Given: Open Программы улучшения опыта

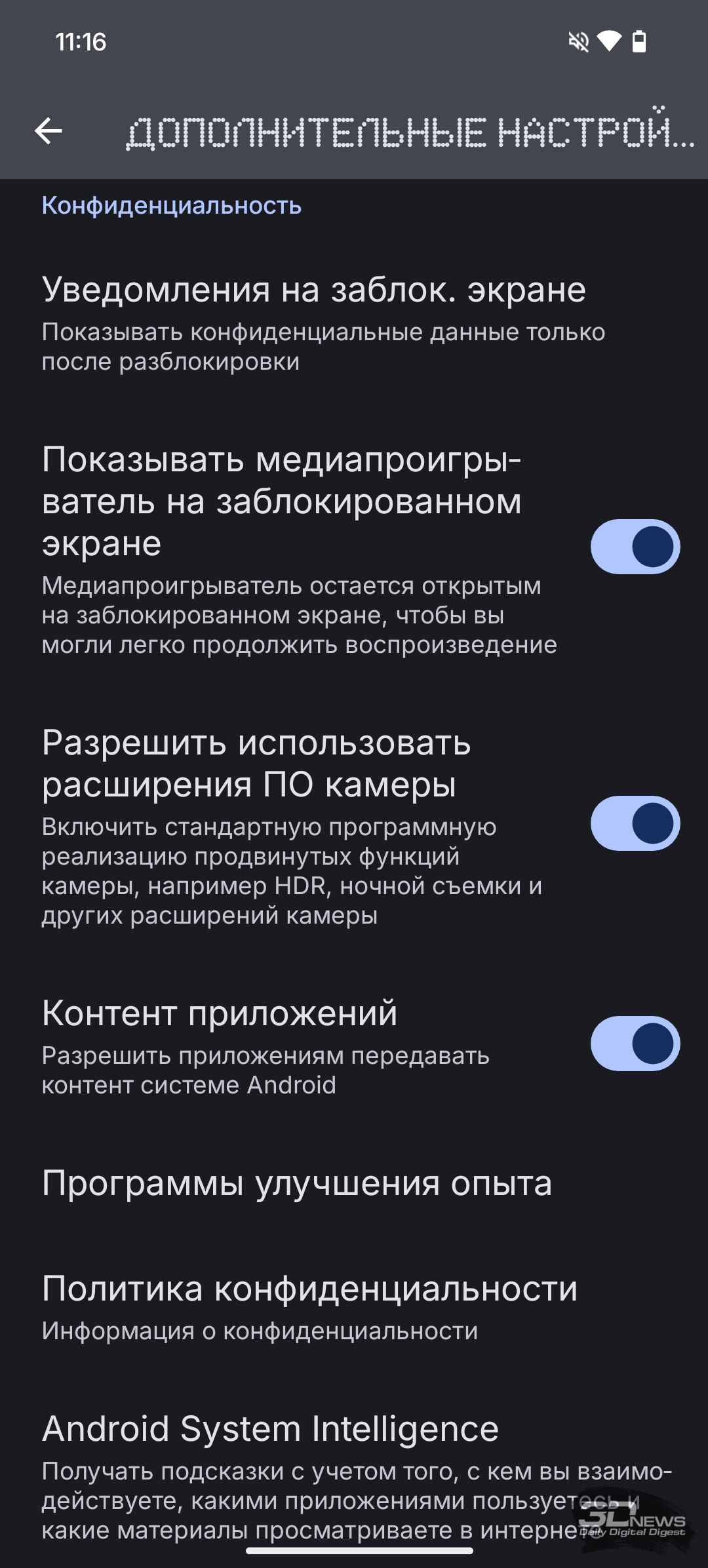Looking at the screenshot, I should pos(354,1184).
